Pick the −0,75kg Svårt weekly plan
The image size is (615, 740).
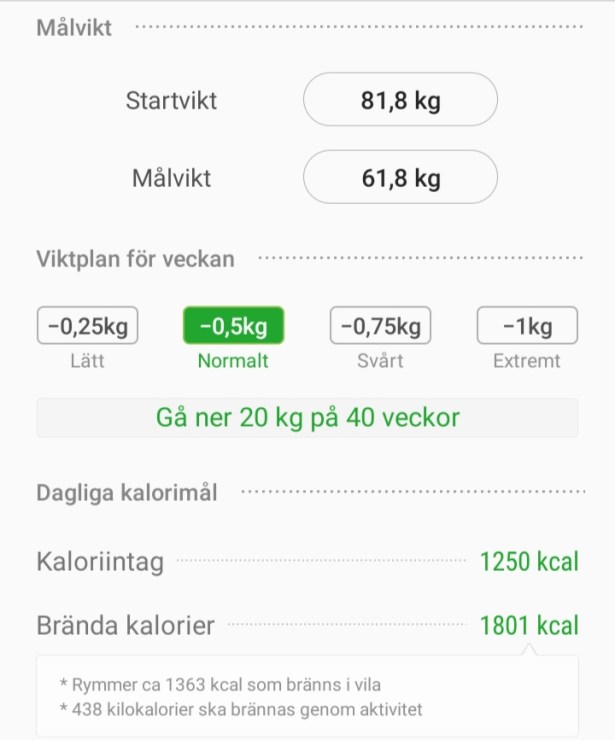[380, 326]
